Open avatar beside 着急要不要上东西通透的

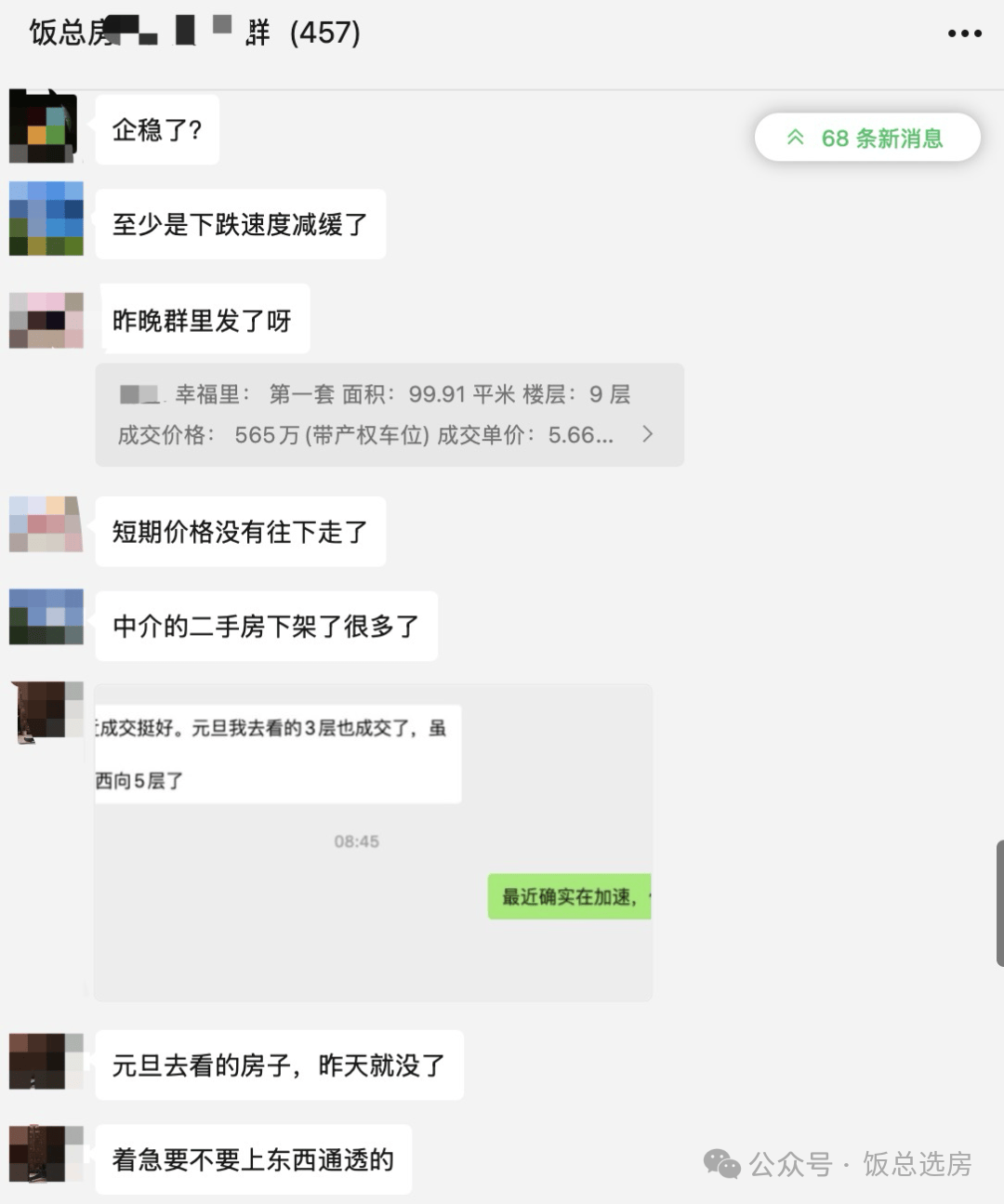pos(46,1154)
